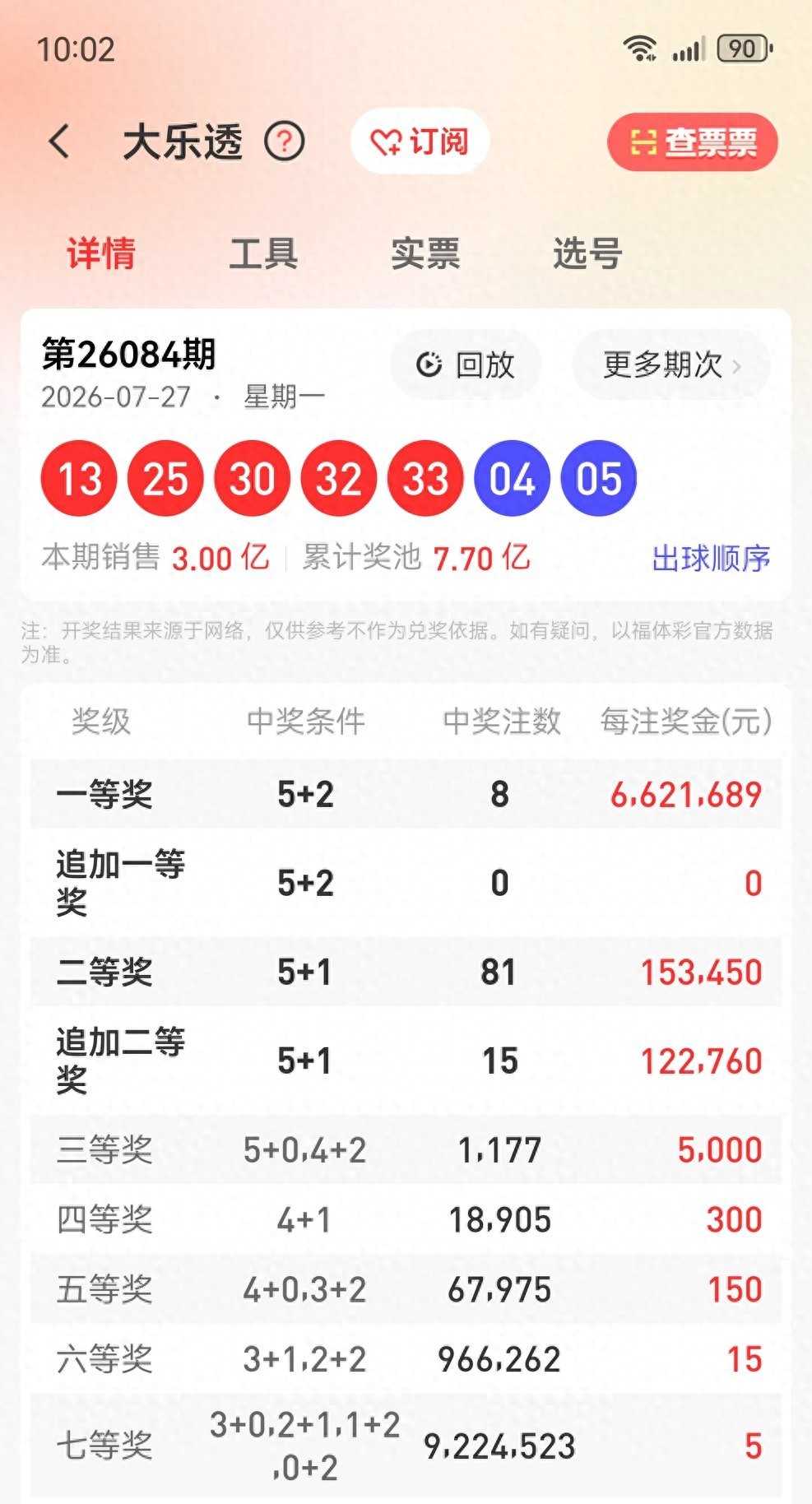Select the 详情 tab
Viewport: 812px width, 1504px height.
tap(101, 253)
